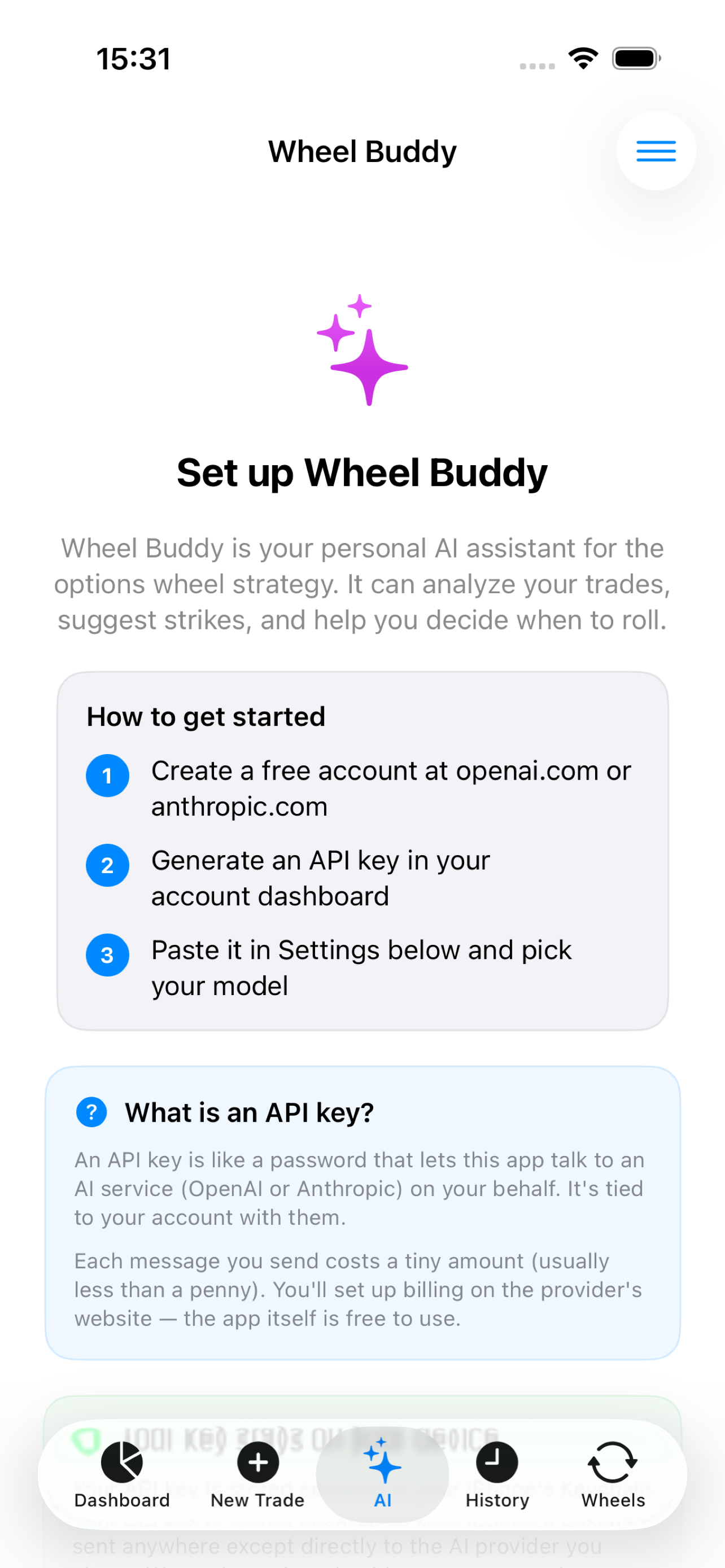Image resolution: width=725 pixels, height=1568 pixels.
Task: Tap the step 2 numbered badge
Action: tap(108, 865)
